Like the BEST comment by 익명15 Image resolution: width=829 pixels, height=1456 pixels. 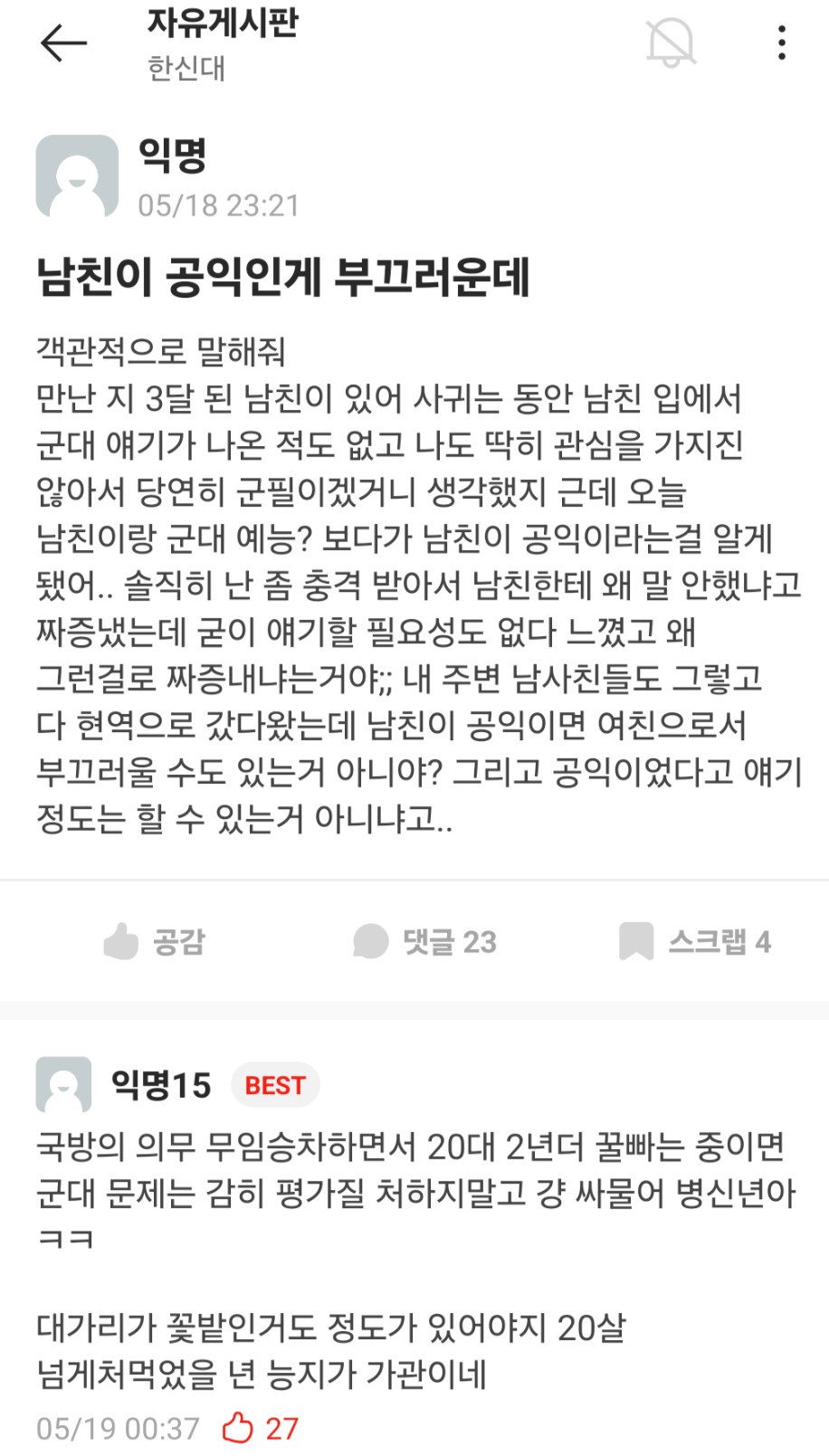[239, 1428]
